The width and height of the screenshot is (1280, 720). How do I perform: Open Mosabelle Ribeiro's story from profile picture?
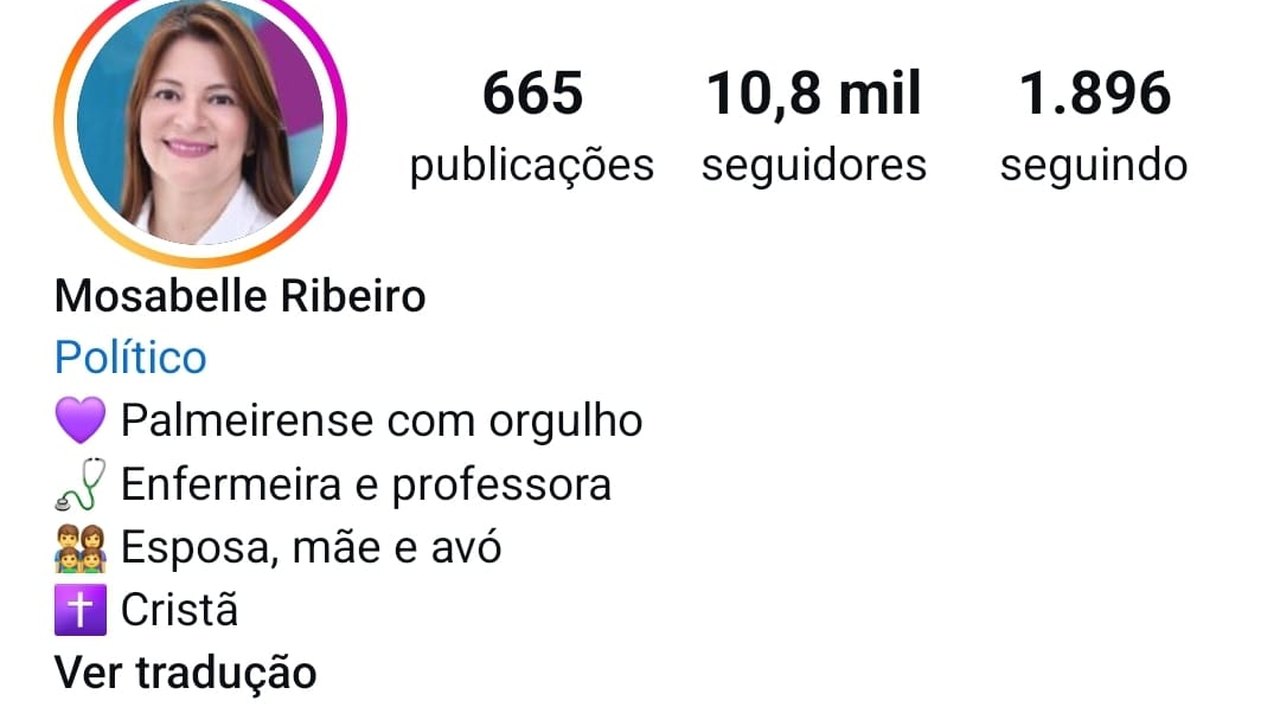tap(200, 125)
